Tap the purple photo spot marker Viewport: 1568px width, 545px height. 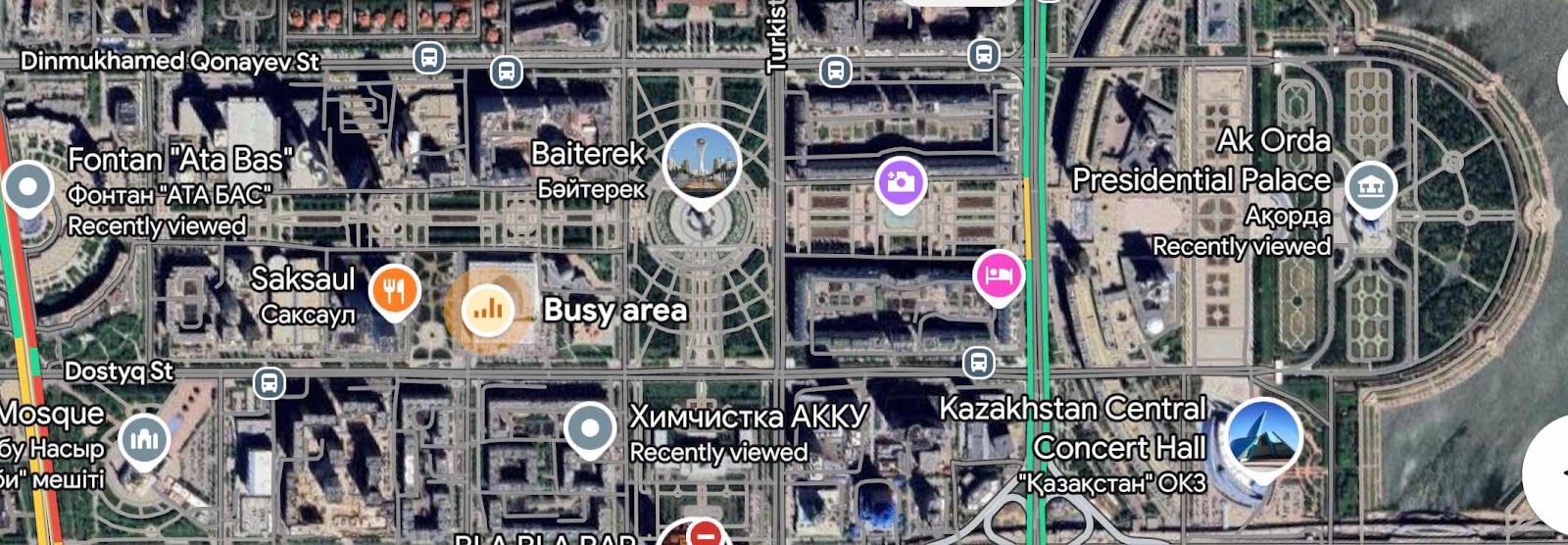pyautogui.click(x=900, y=182)
